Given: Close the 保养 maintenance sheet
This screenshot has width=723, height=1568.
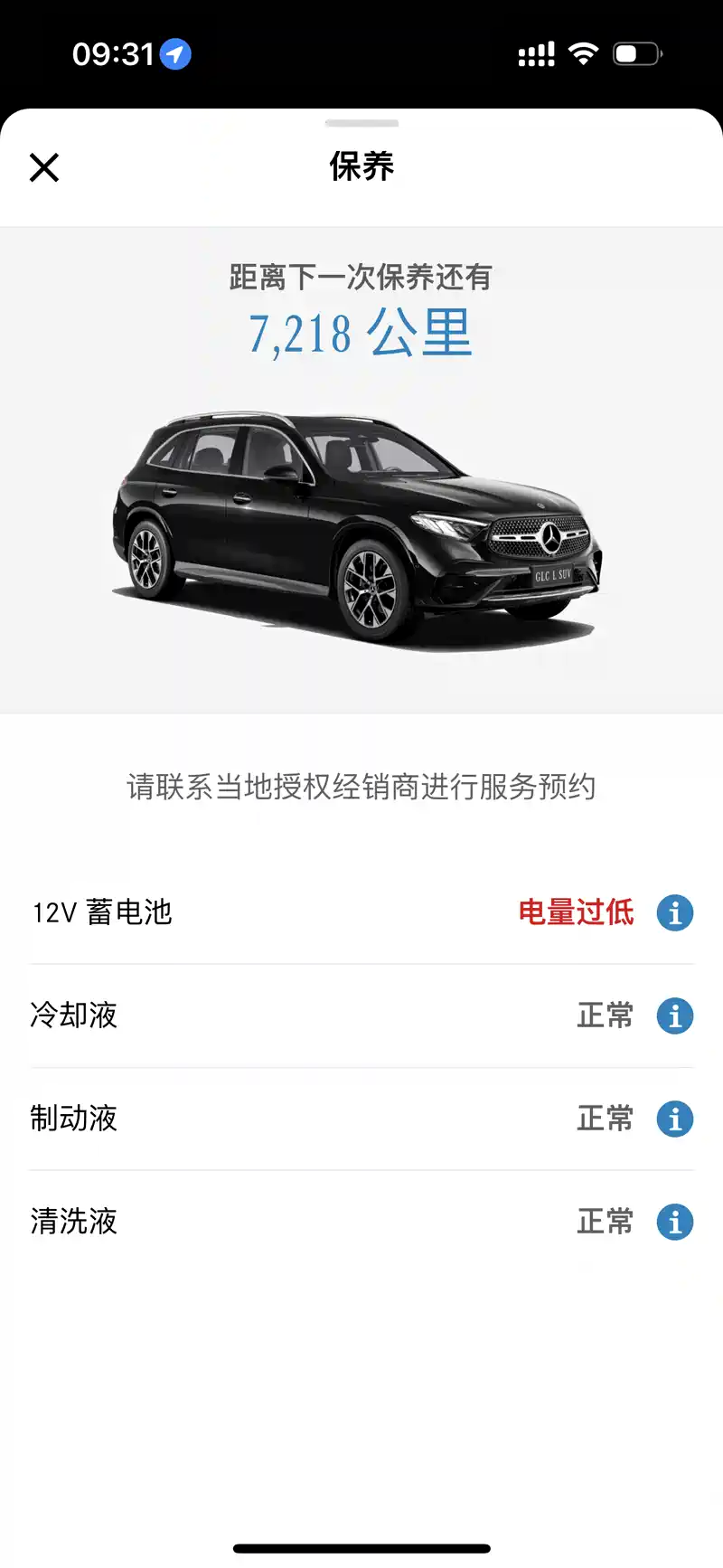Looking at the screenshot, I should pos(44,167).
